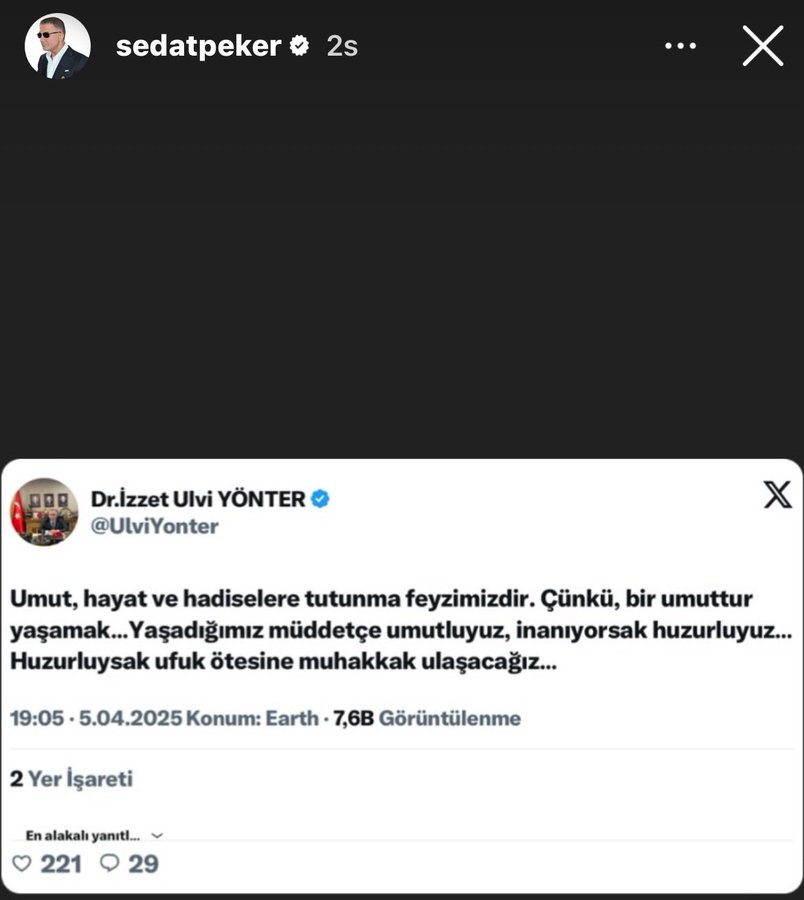
Task: Close the story viewer
Action: (762, 46)
